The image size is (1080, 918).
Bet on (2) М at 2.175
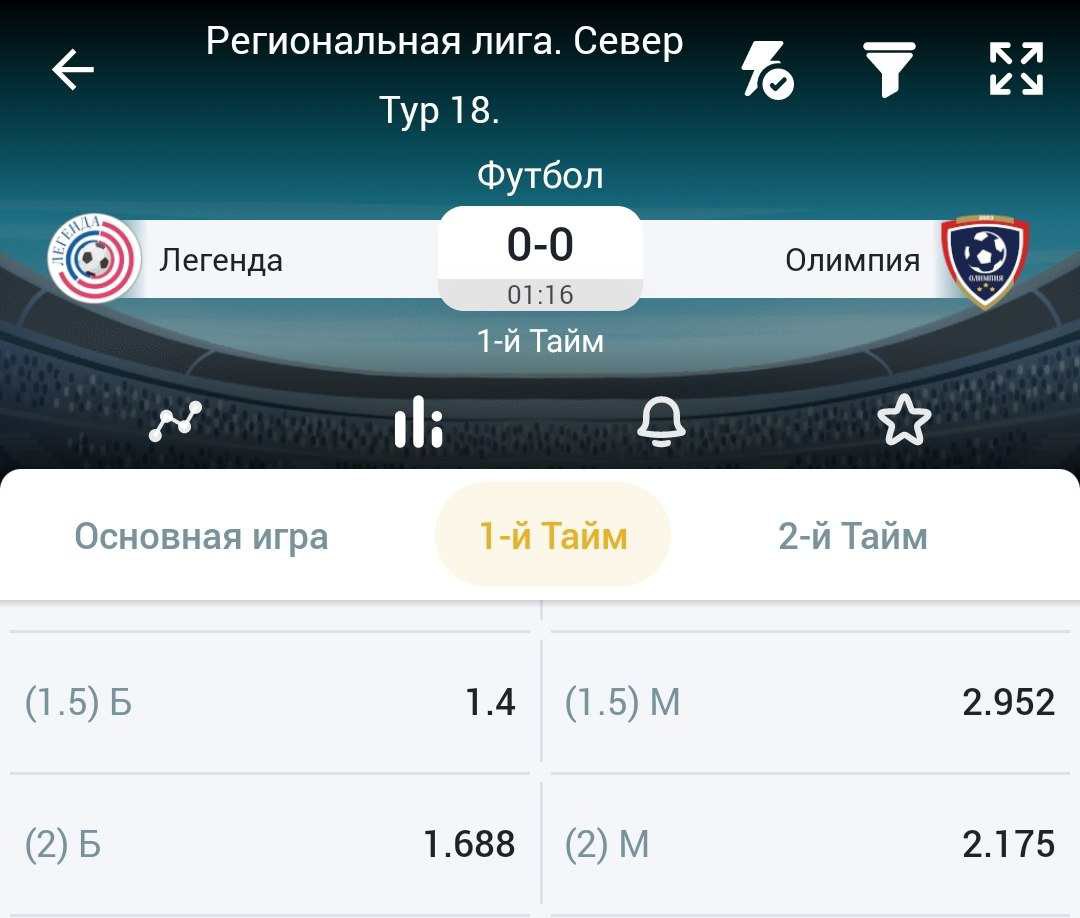(810, 846)
